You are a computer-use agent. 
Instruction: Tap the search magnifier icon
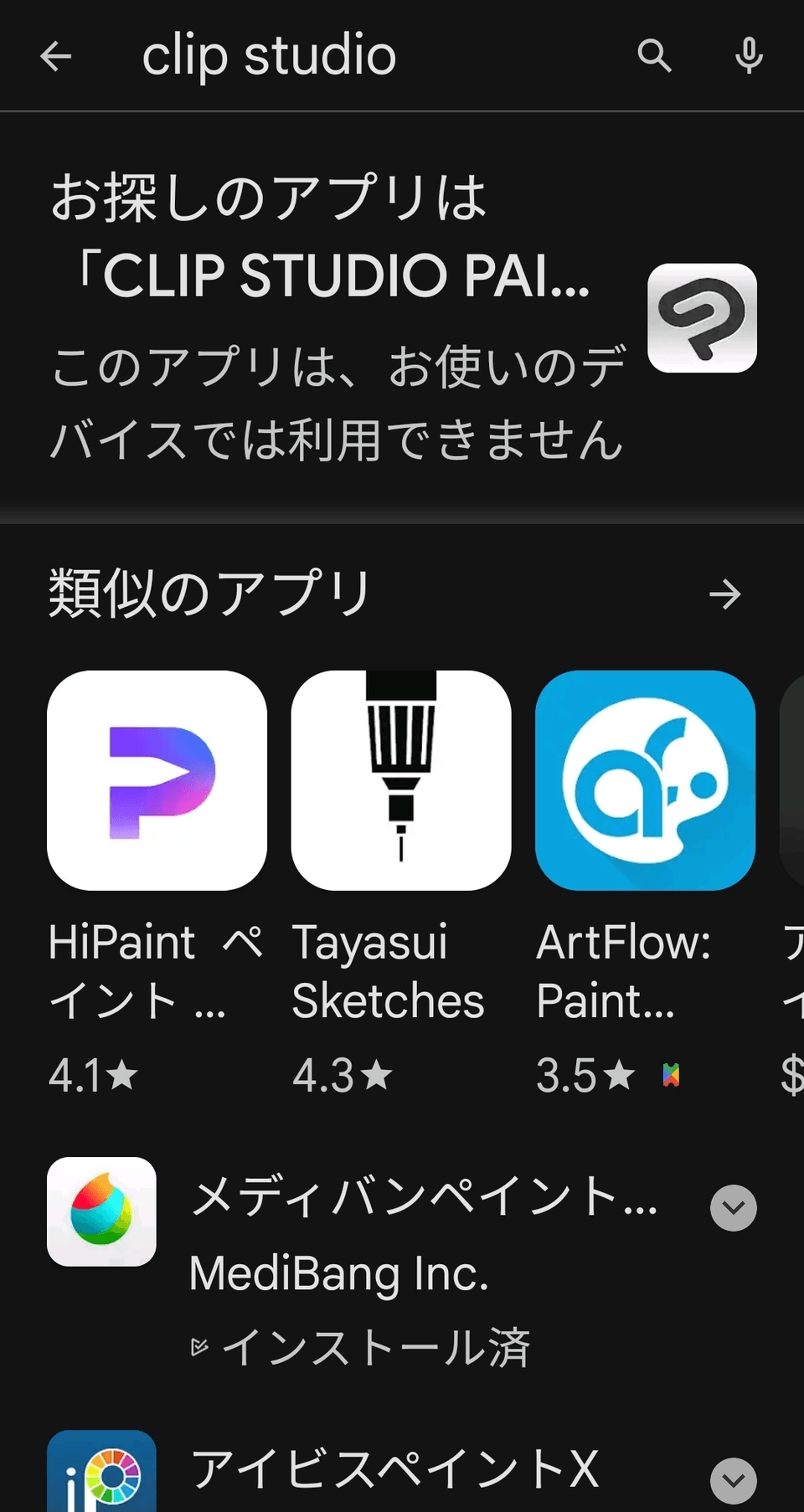(x=654, y=55)
